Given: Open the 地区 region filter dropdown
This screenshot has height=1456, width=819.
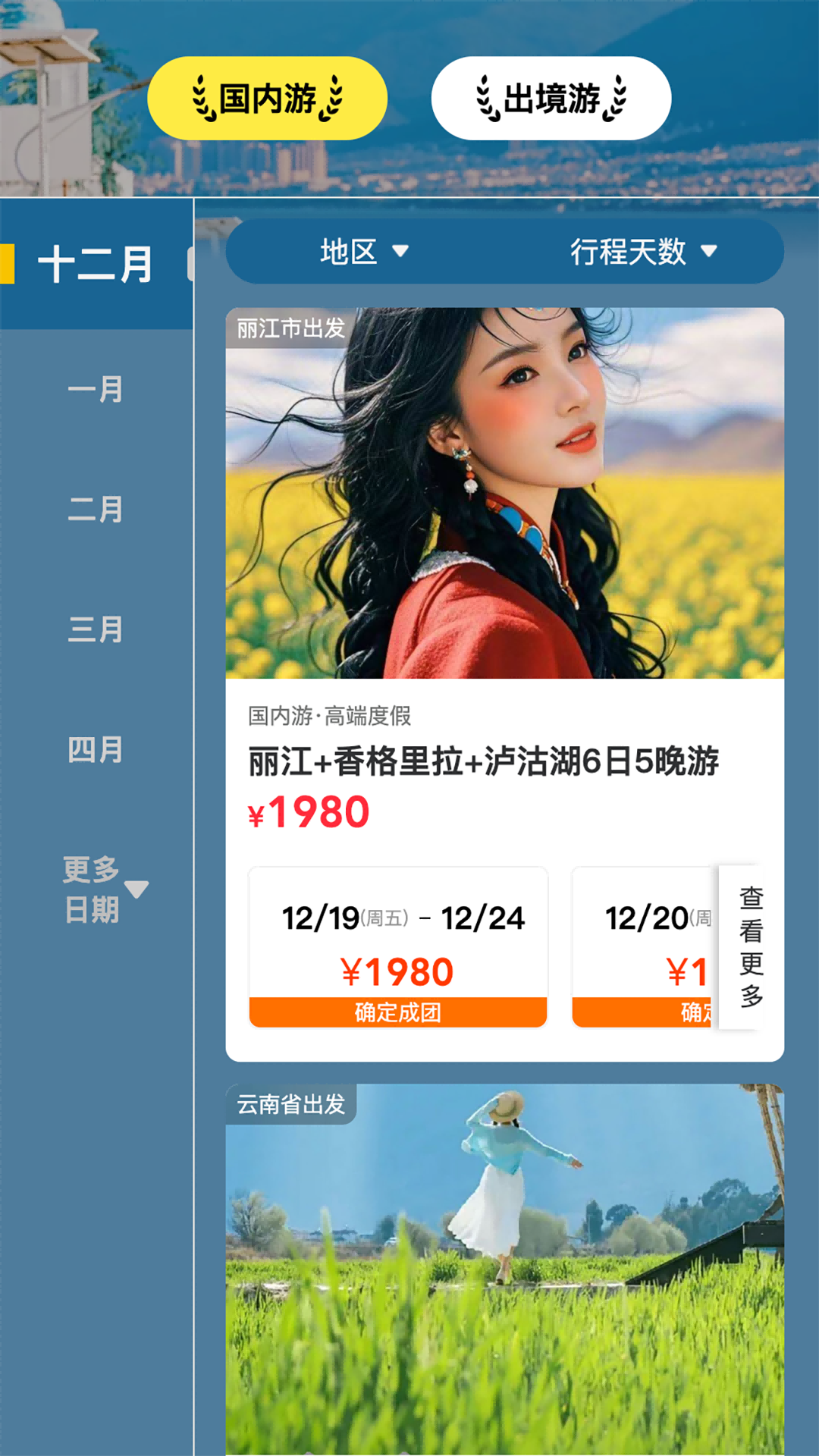Looking at the screenshot, I should tap(362, 253).
